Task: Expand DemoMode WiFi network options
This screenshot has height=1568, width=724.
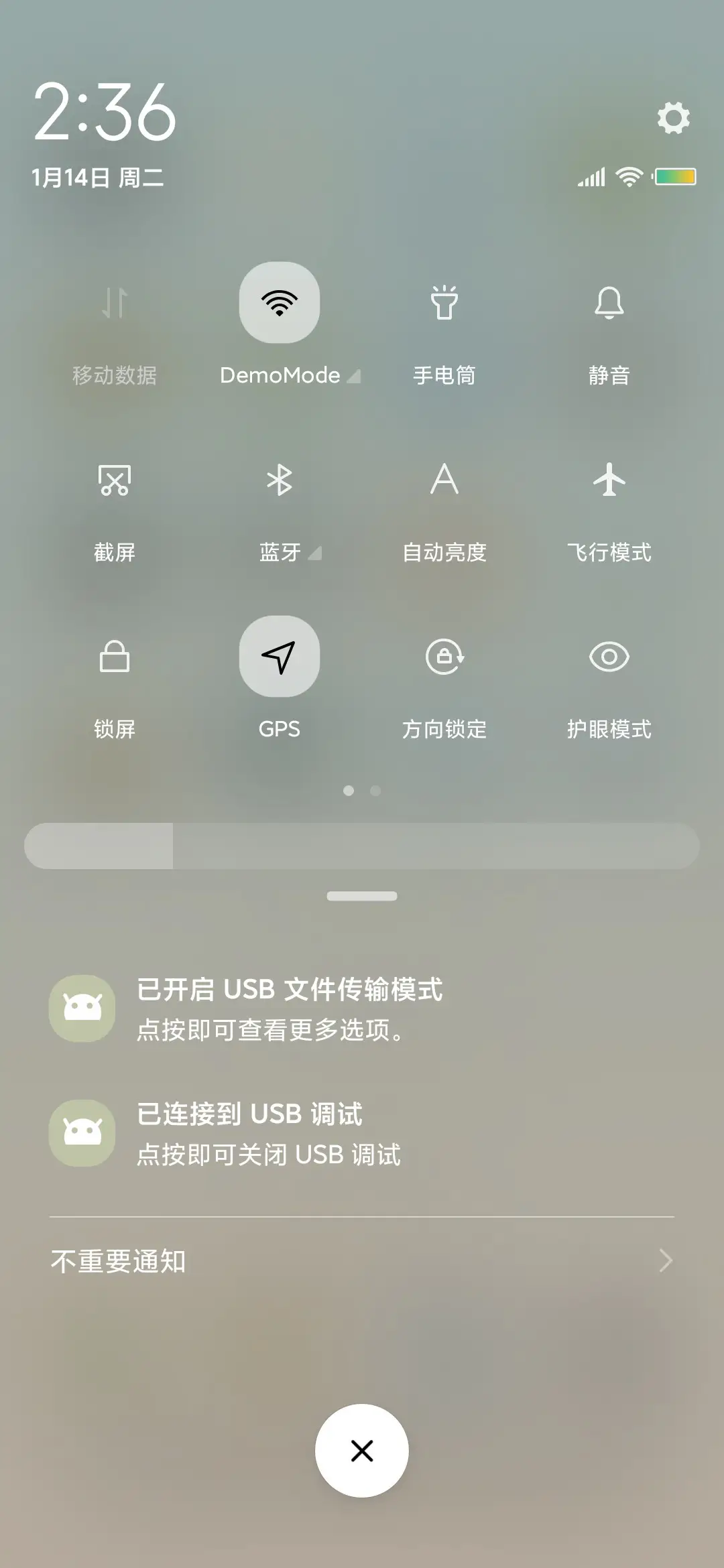Action: tap(355, 375)
